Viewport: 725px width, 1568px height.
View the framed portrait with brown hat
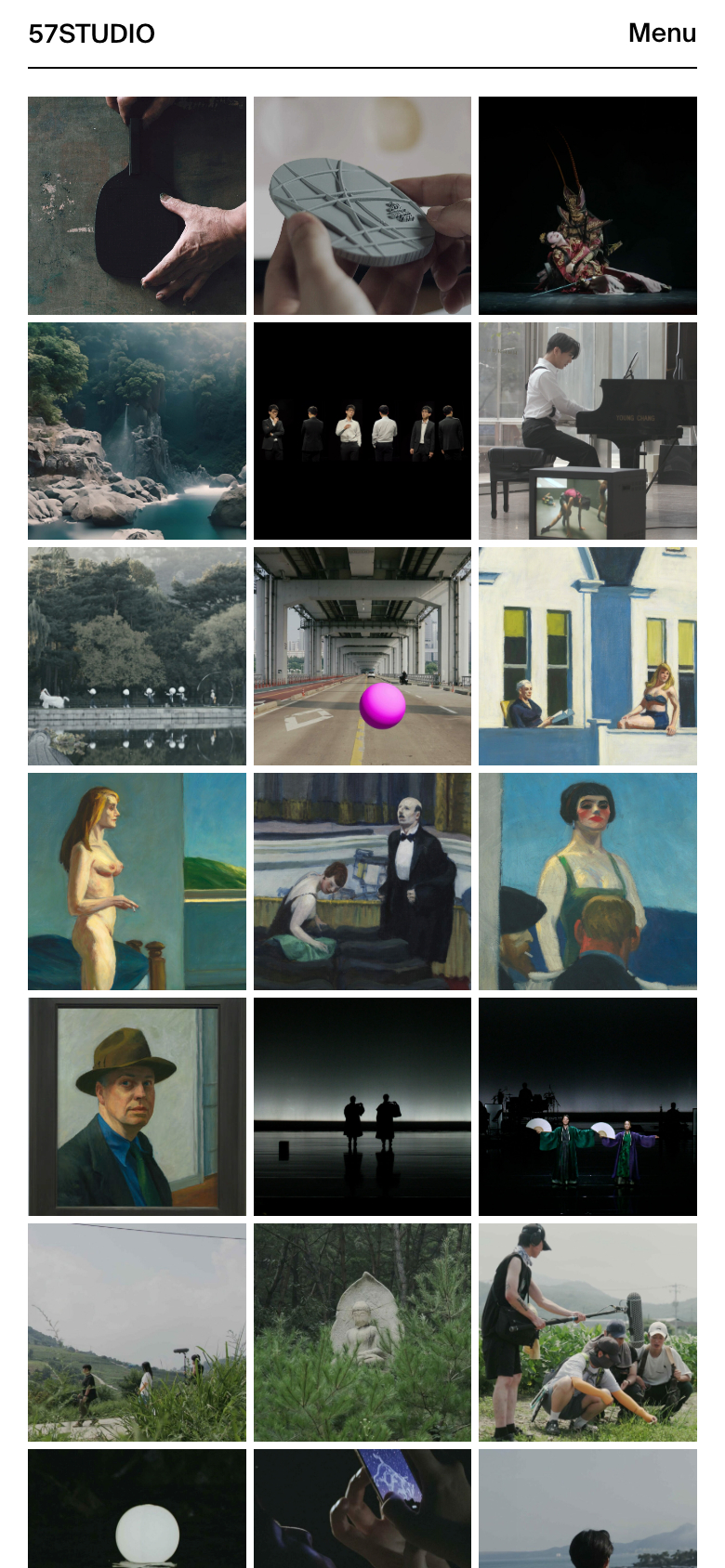tap(137, 1106)
